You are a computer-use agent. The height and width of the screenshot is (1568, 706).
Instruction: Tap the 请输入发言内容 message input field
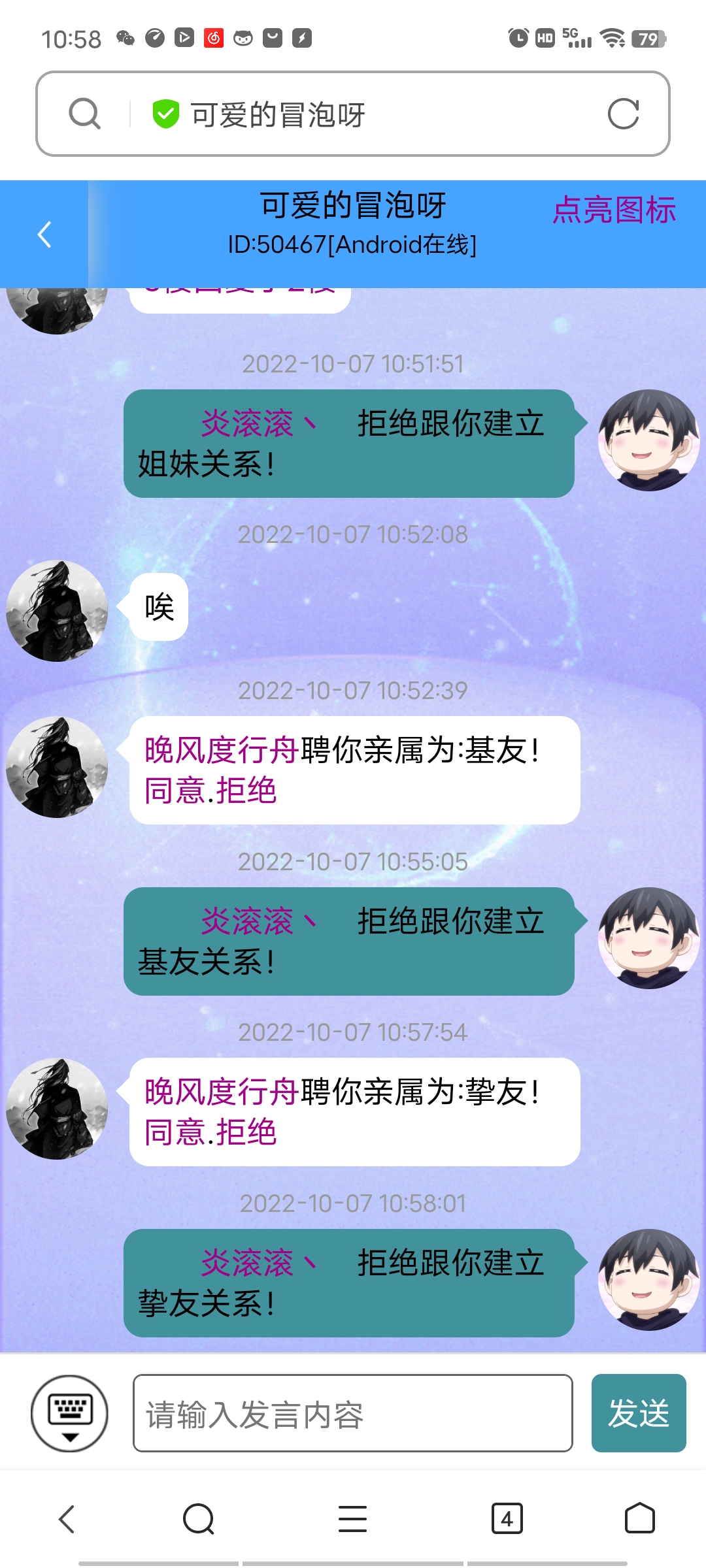click(353, 1414)
